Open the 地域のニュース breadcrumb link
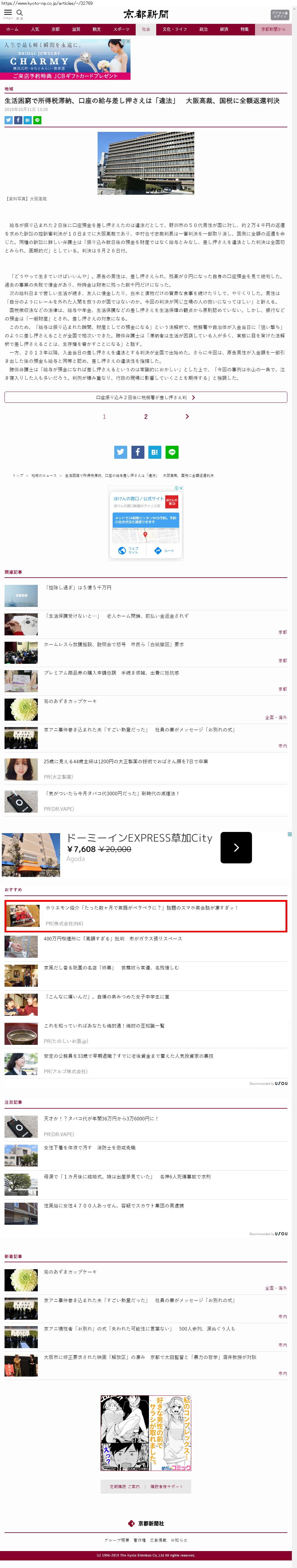This screenshot has width=297, height=1568. pyautogui.click(x=44, y=475)
